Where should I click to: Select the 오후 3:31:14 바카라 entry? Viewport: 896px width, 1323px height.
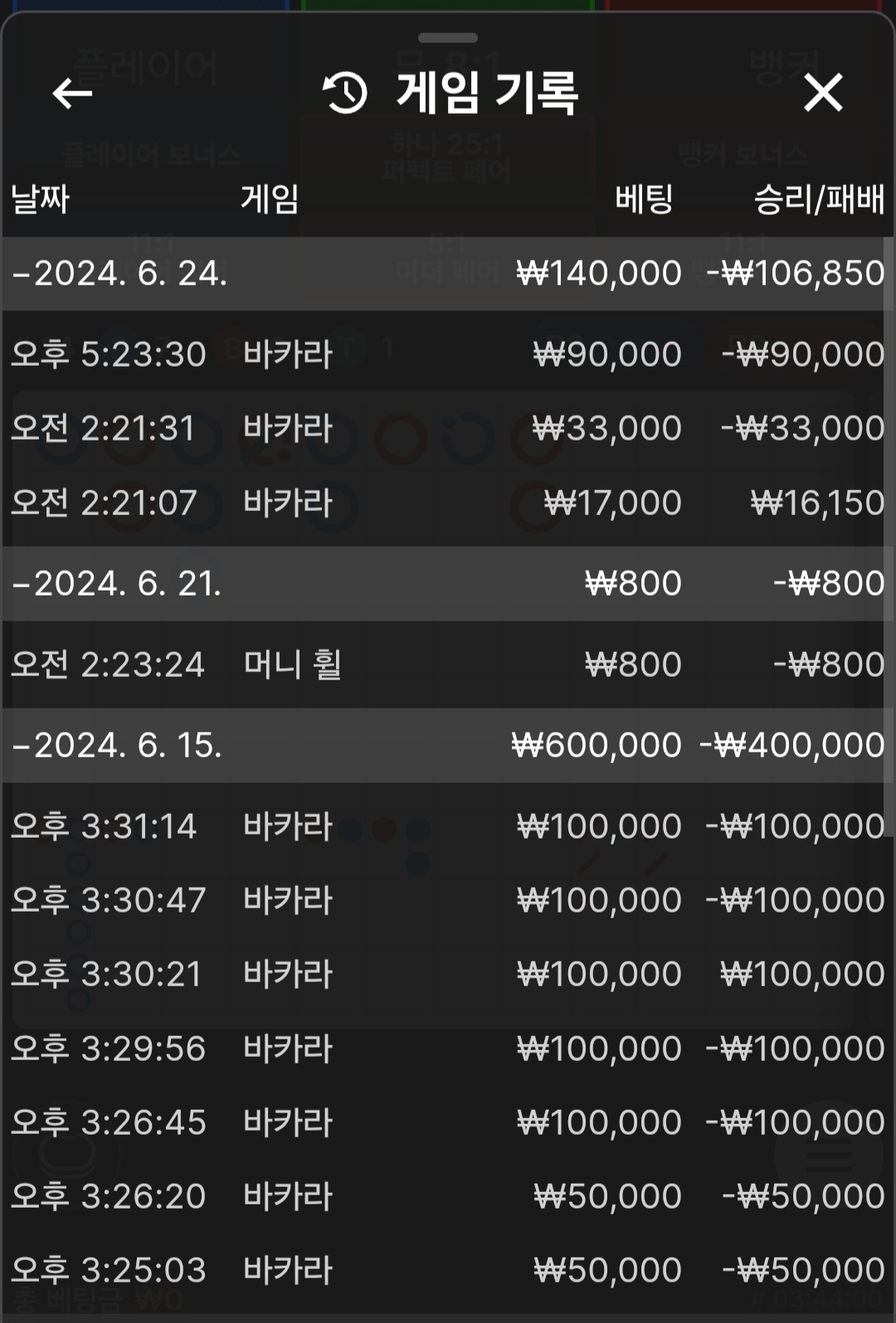tap(446, 826)
